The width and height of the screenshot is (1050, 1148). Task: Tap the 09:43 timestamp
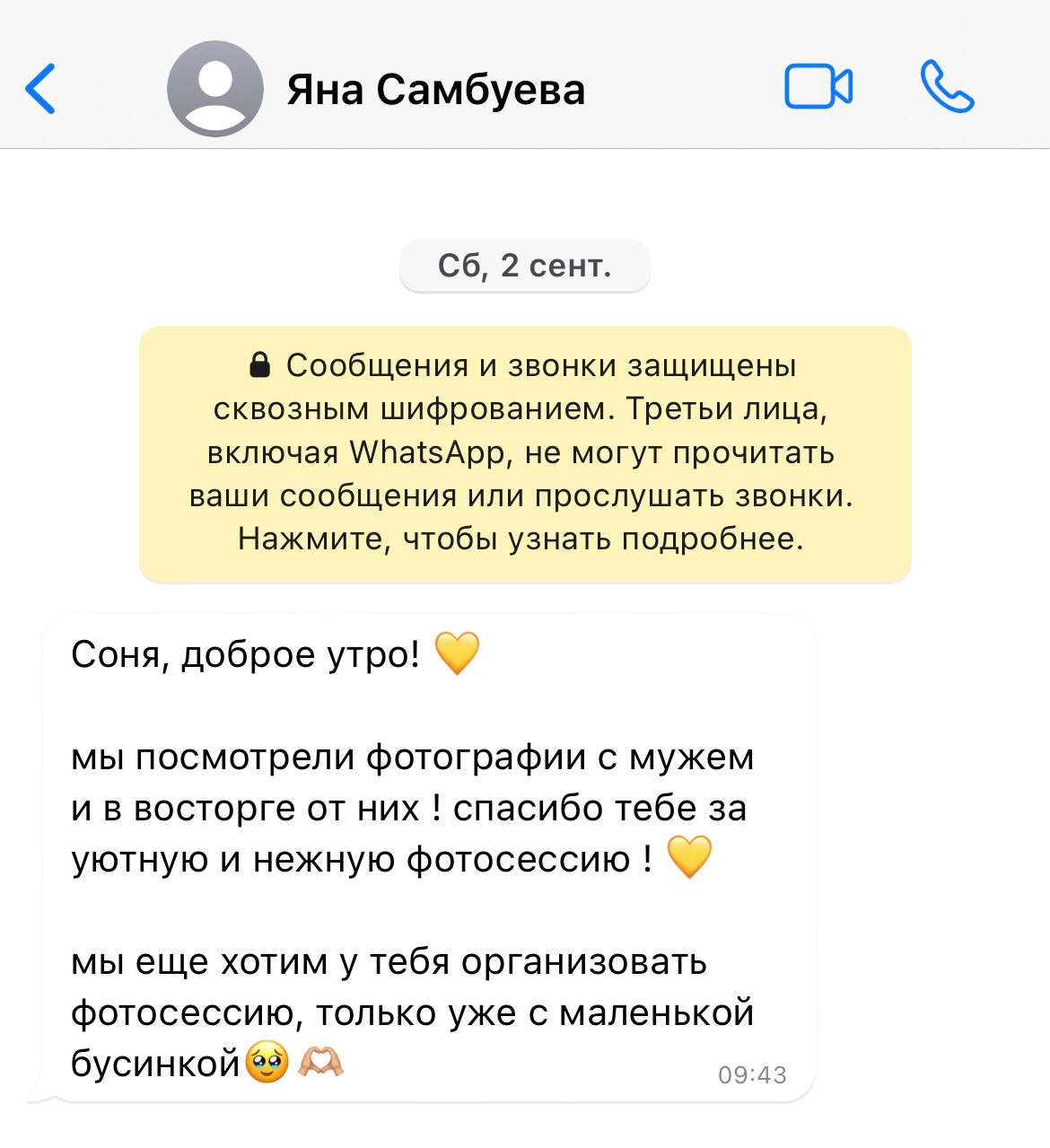pos(752,1073)
